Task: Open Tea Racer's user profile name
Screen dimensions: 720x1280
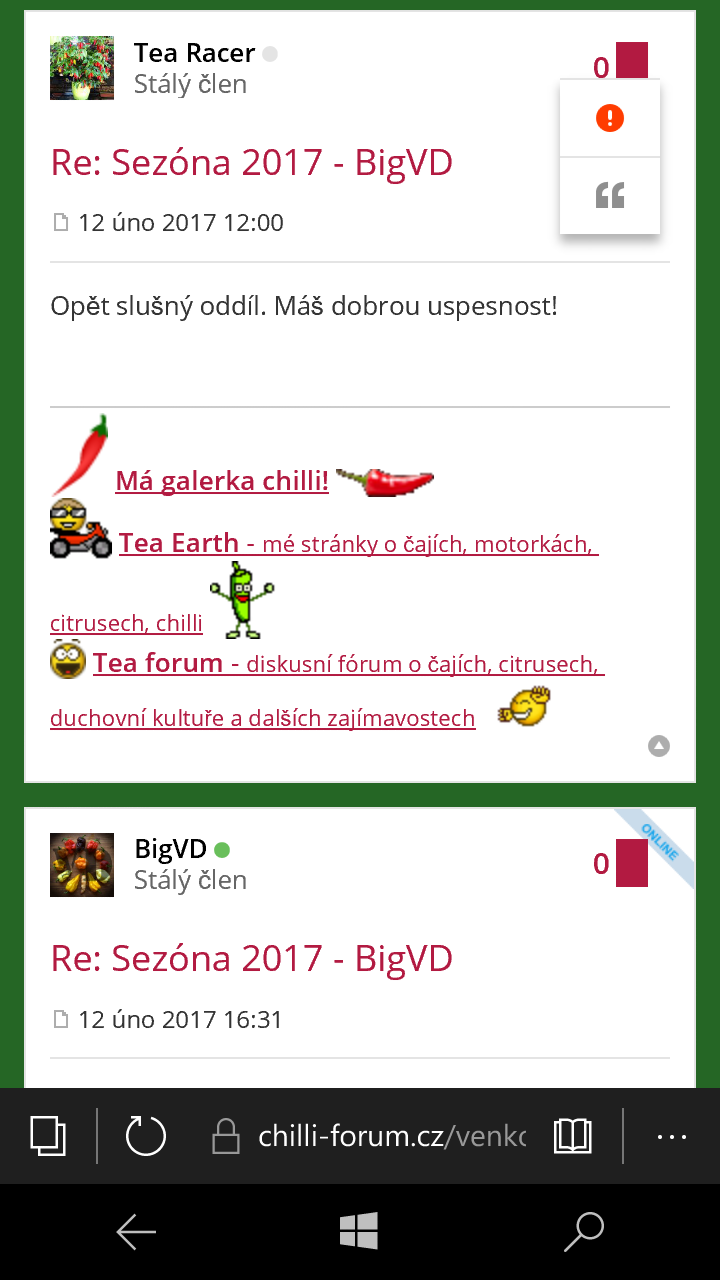Action: pyautogui.click(x=194, y=53)
